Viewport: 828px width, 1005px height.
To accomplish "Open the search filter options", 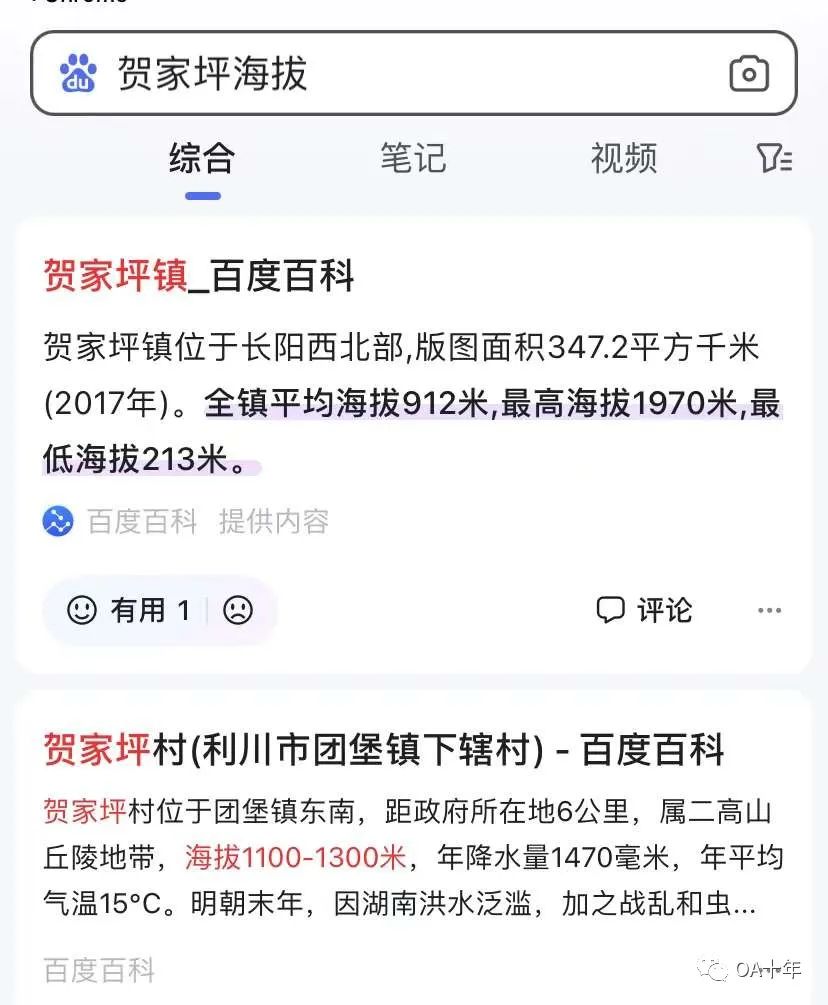I will click(774, 158).
